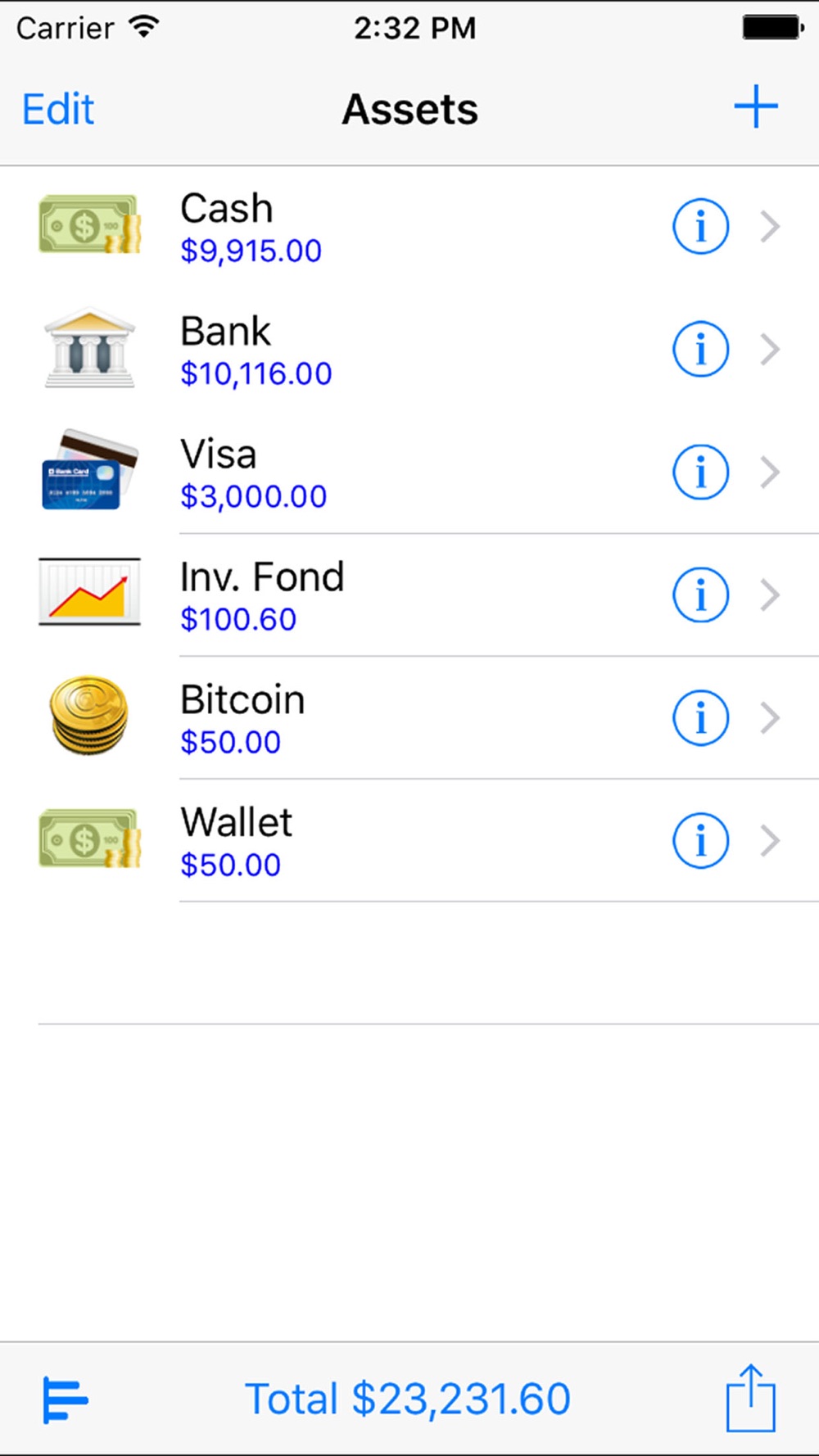The image size is (819, 1456).
Task: View info for the Visa card
Action: 700,473
